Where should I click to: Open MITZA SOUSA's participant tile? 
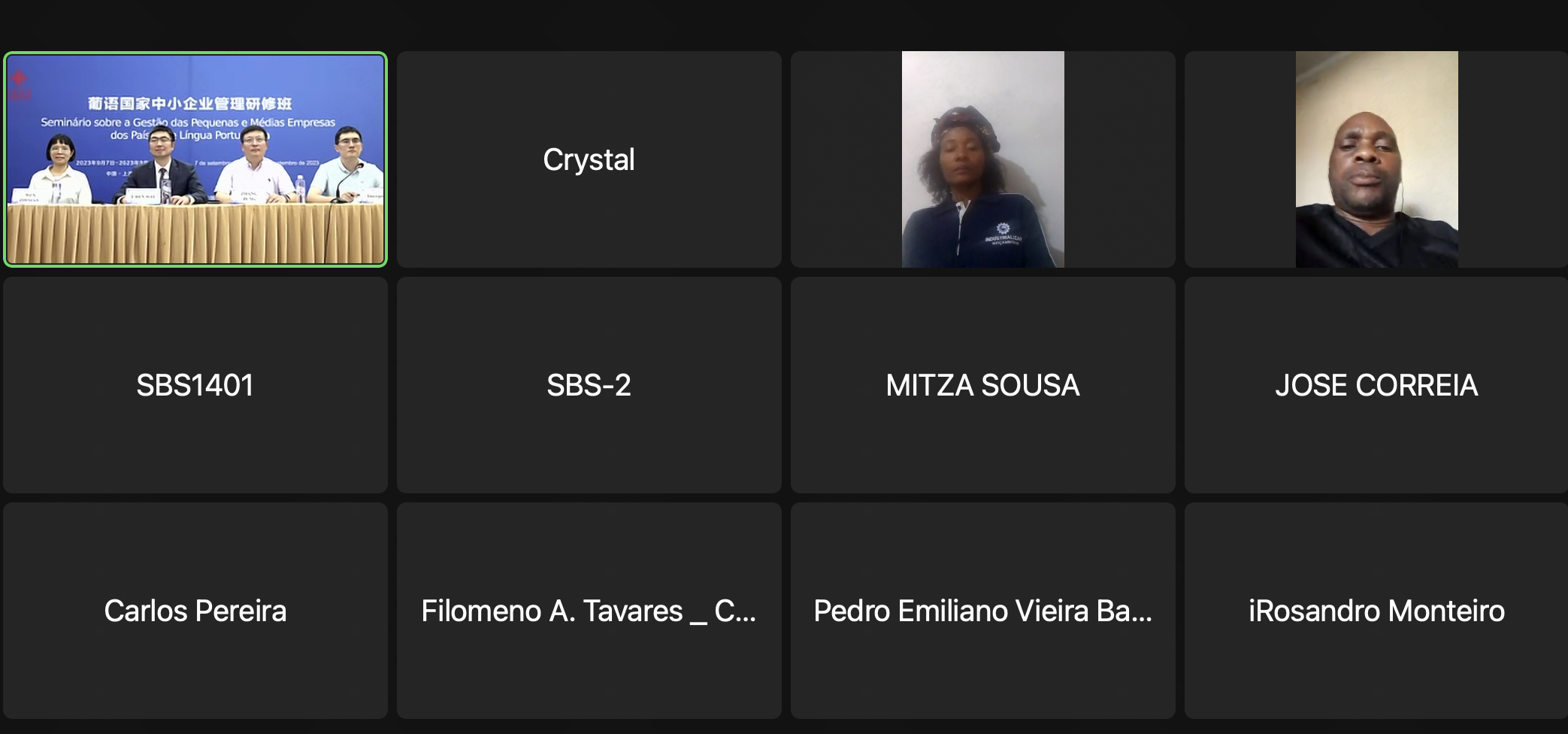click(x=982, y=385)
